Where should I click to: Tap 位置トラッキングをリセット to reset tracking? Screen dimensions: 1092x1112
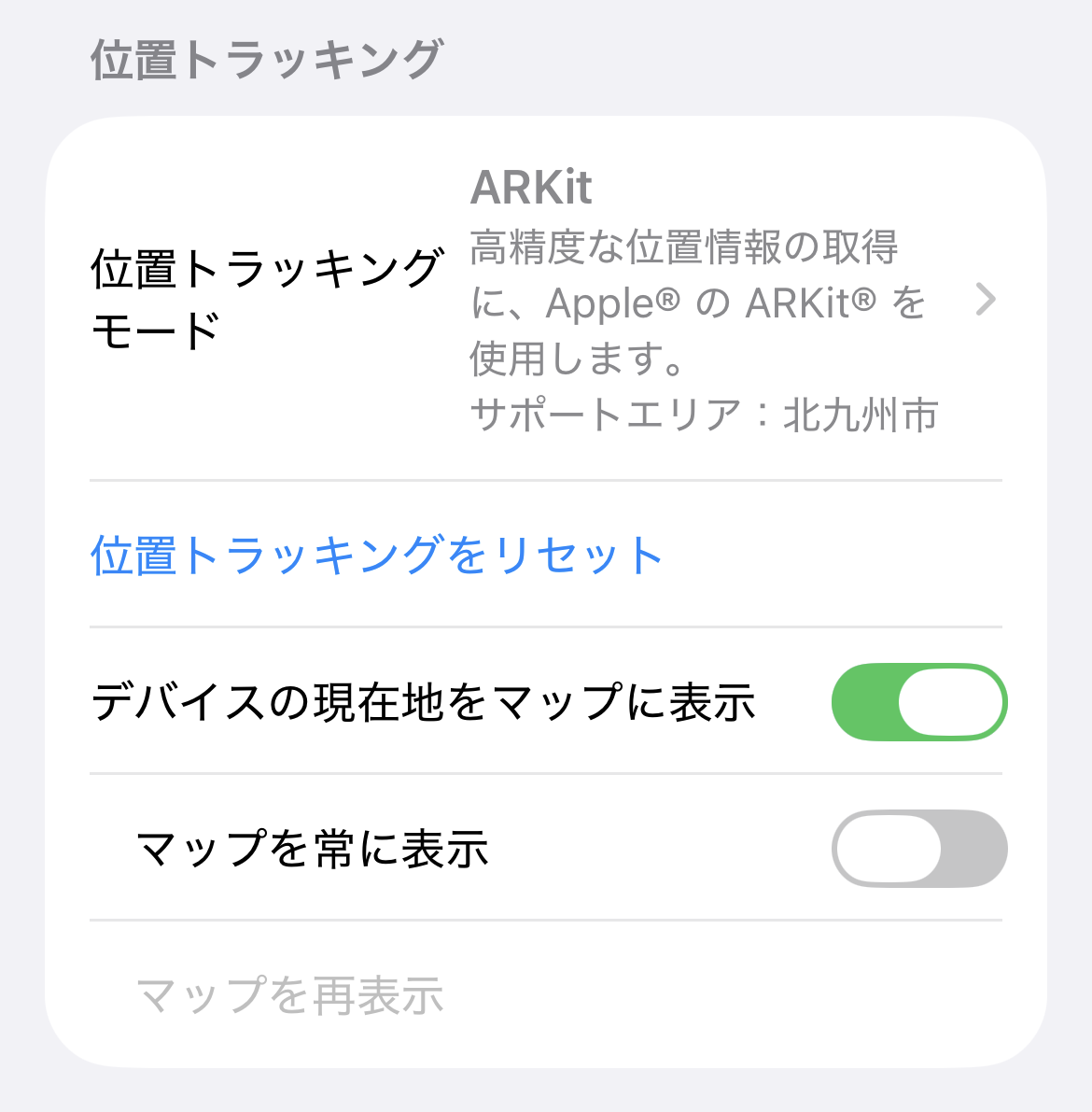376,555
